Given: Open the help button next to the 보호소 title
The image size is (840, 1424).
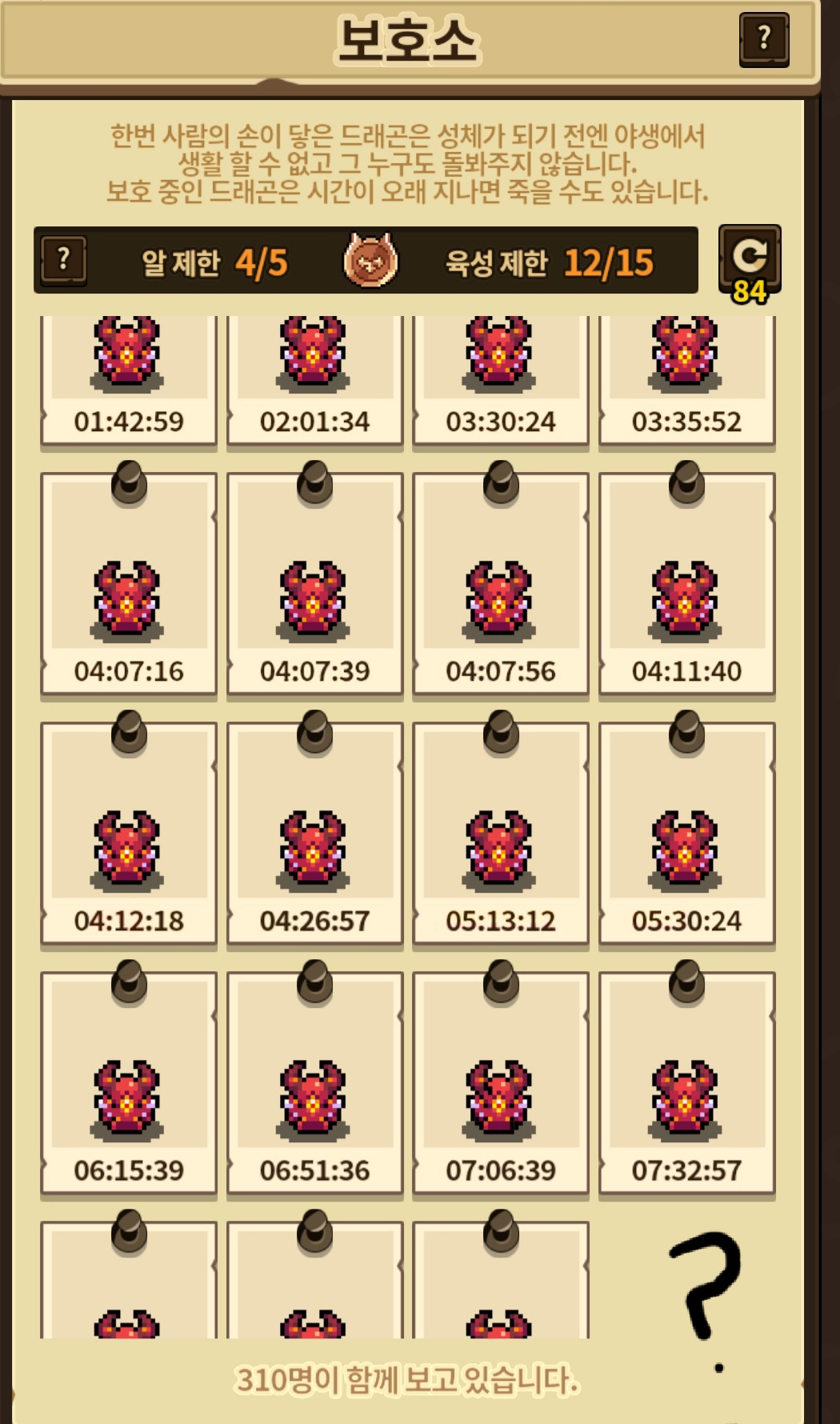Looking at the screenshot, I should [764, 38].
